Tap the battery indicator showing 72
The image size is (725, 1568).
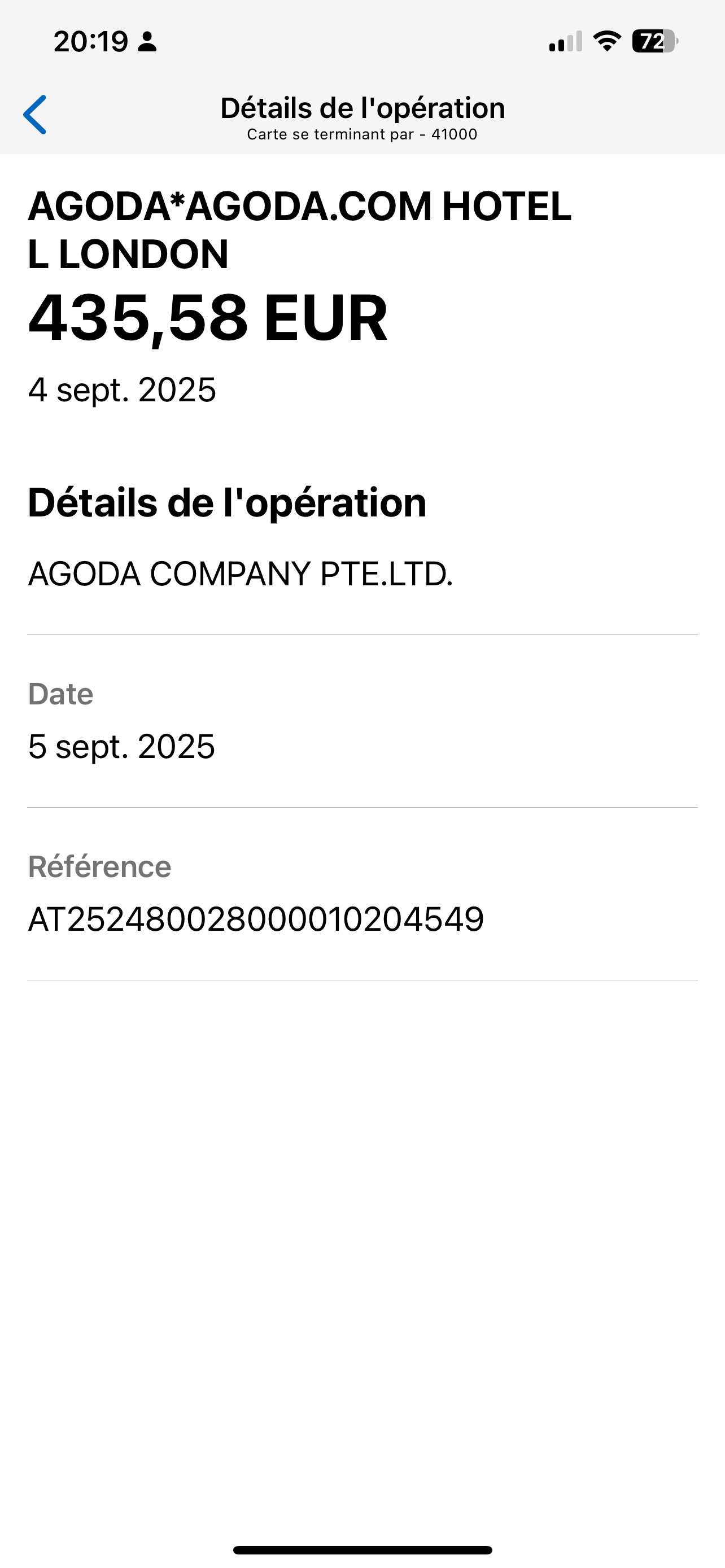654,40
